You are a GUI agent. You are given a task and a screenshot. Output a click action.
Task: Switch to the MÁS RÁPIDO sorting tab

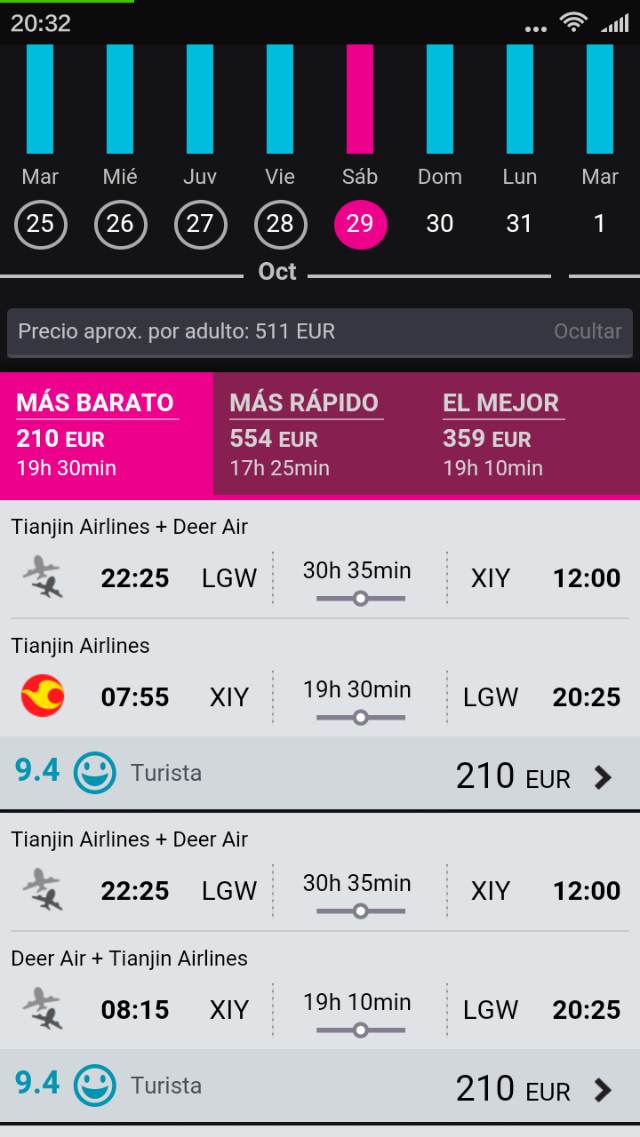pos(320,434)
